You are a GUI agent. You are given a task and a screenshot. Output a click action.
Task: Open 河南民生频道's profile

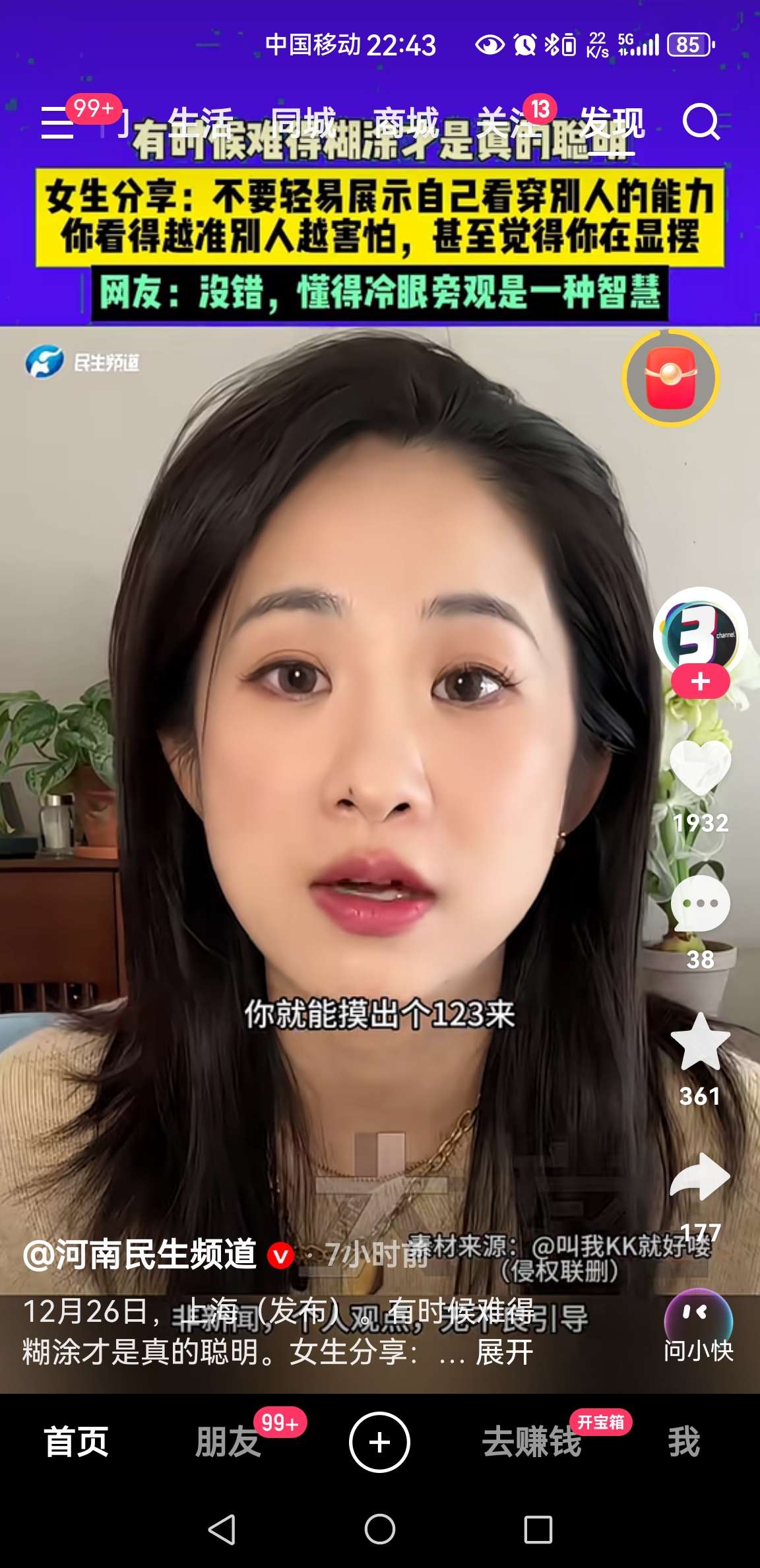coord(140,1254)
